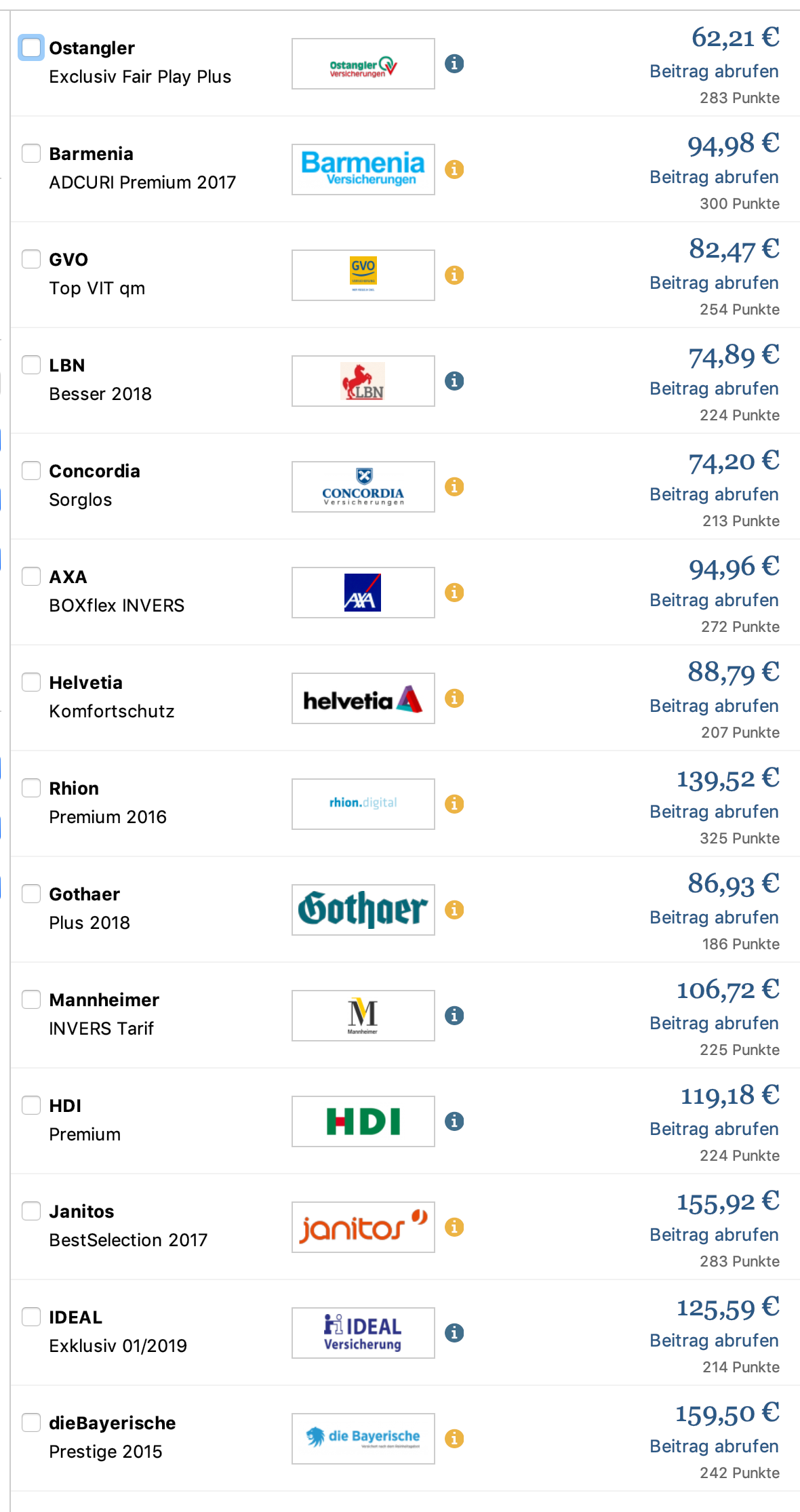Screen dimensions: 800x1512
Task: Retrieve the premium for Janitos BestSelection 2017
Action: (x=714, y=1235)
